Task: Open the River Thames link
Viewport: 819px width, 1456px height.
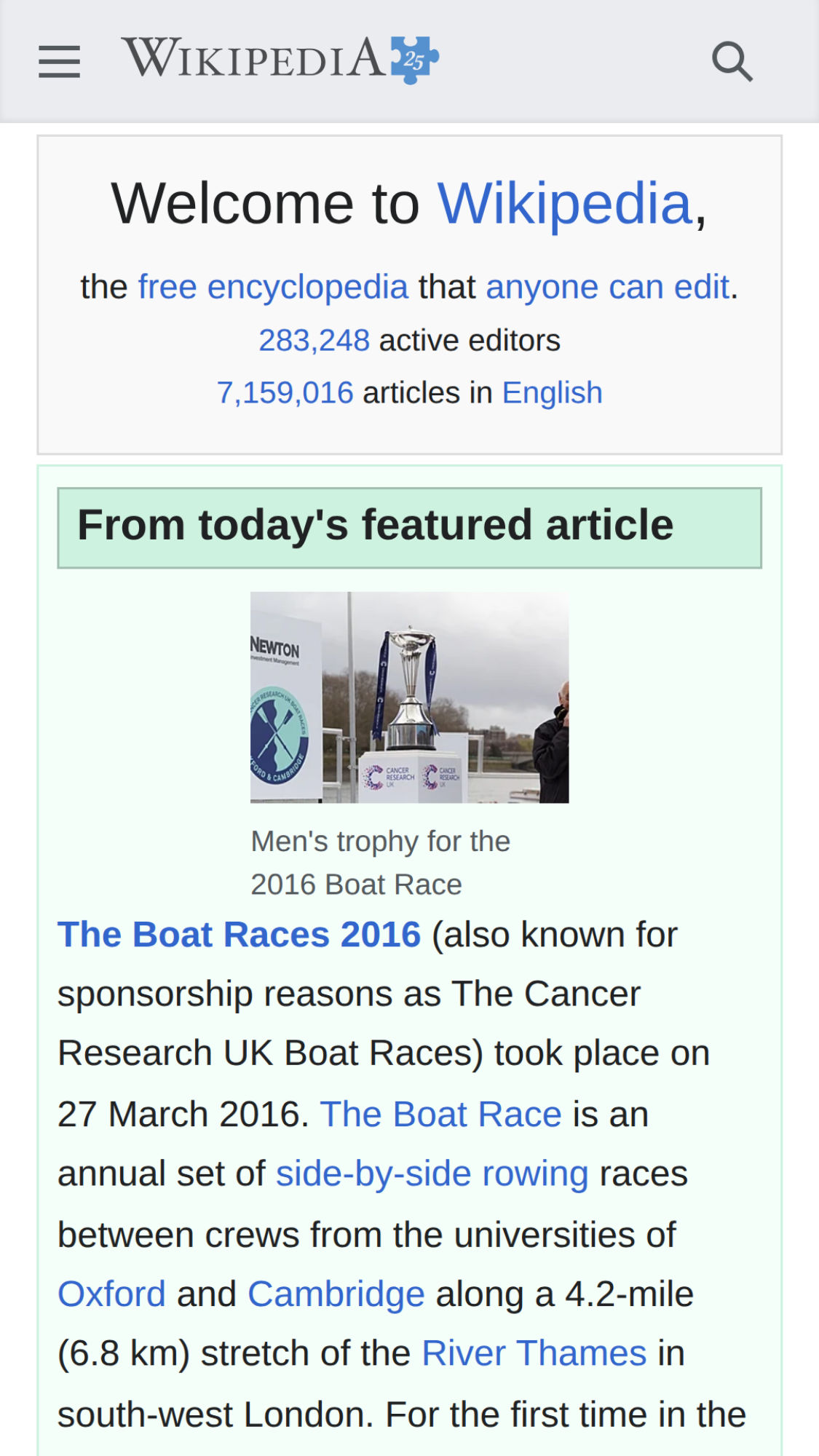Action: tap(534, 1353)
